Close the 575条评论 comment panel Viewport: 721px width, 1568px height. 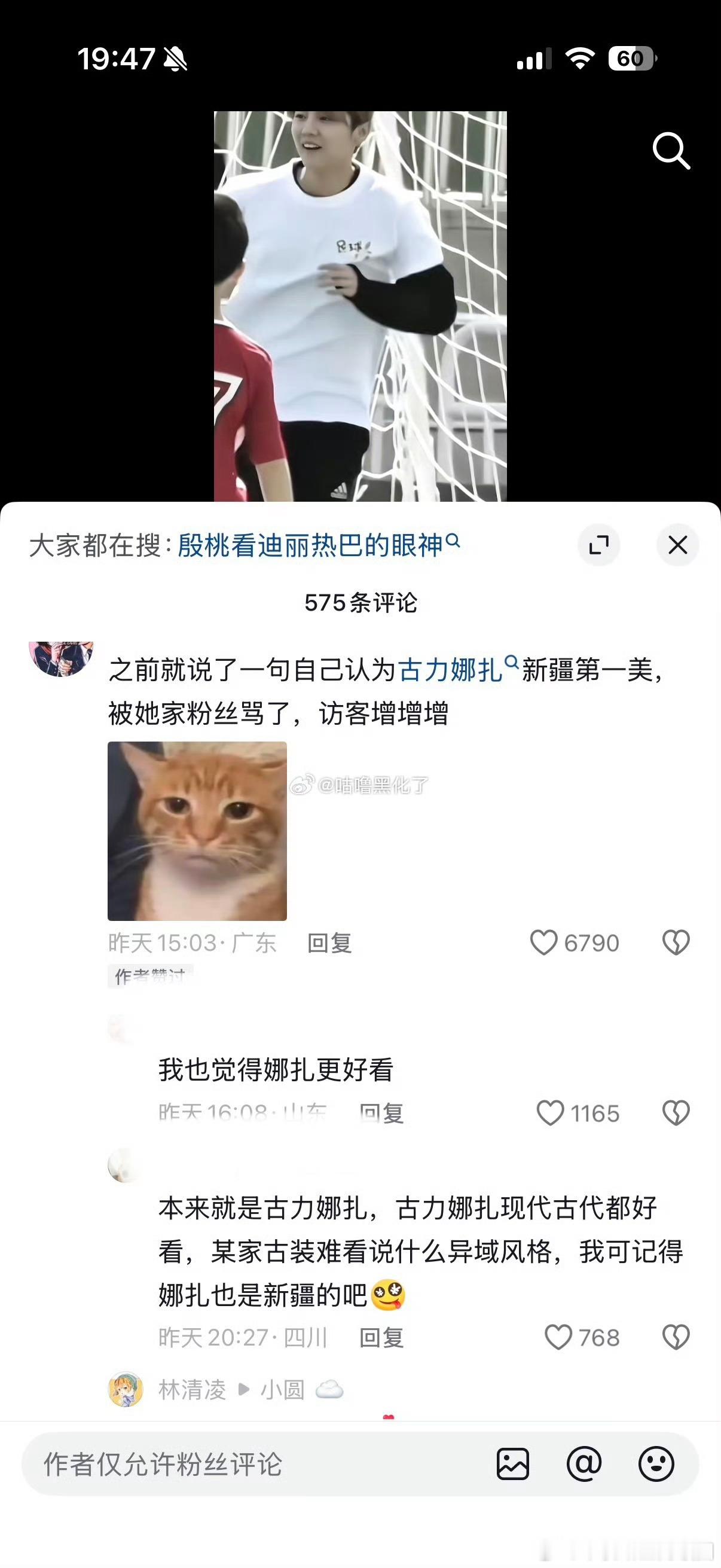coord(677,545)
